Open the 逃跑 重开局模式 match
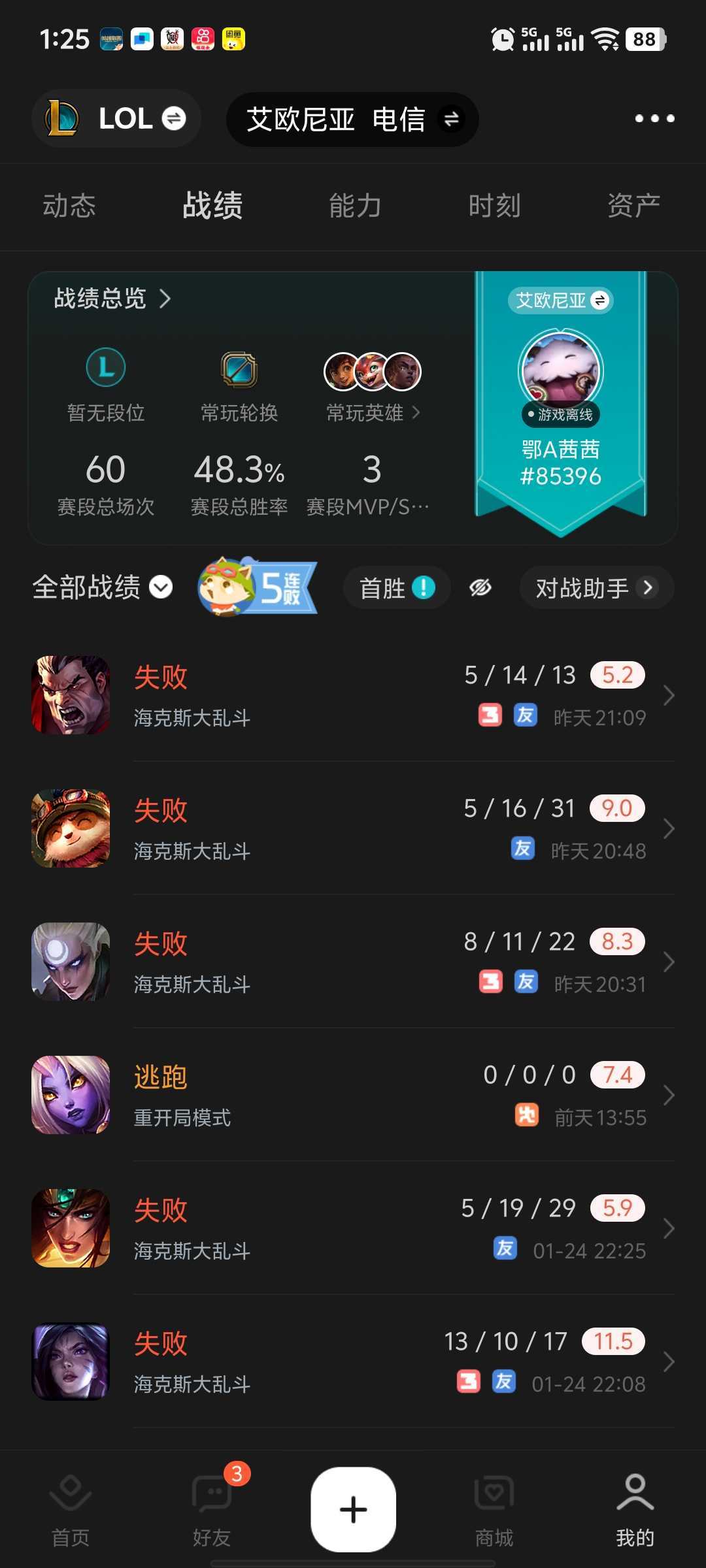Screen dimensions: 706x1568 [x=353, y=1095]
